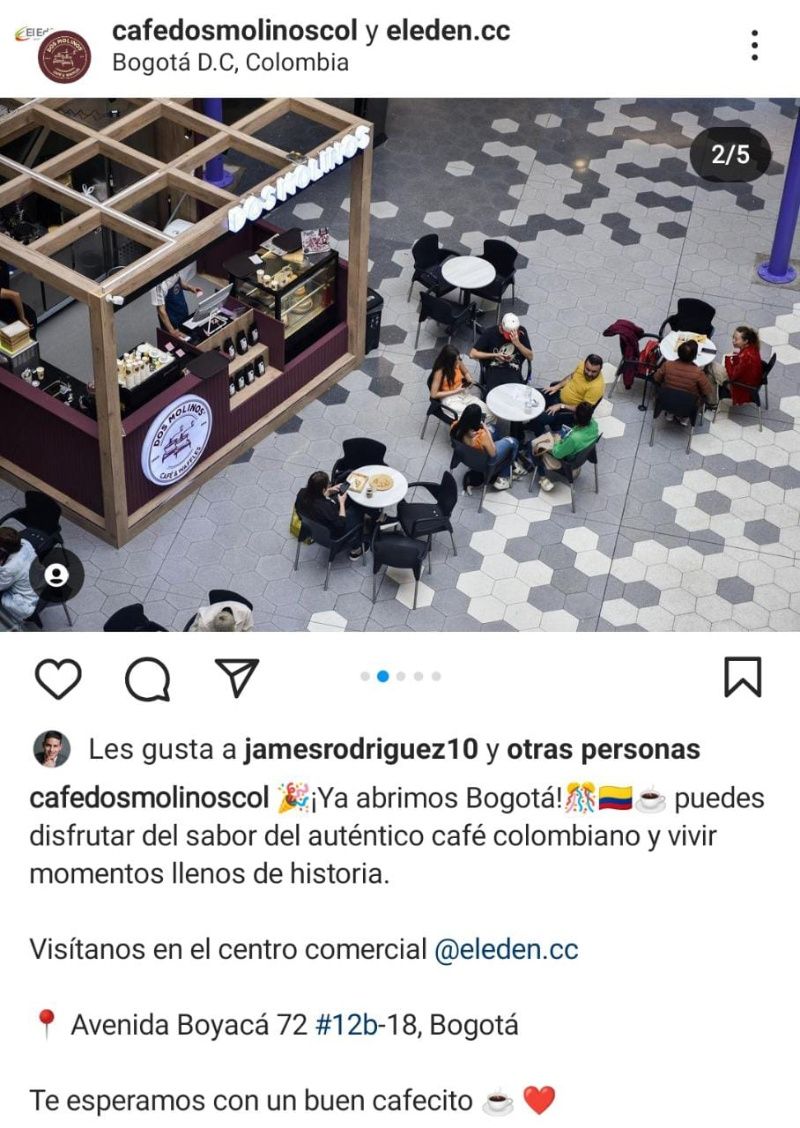Open the post's three-dot overflow menu
Viewport: 800px width, 1128px height.
754,45
